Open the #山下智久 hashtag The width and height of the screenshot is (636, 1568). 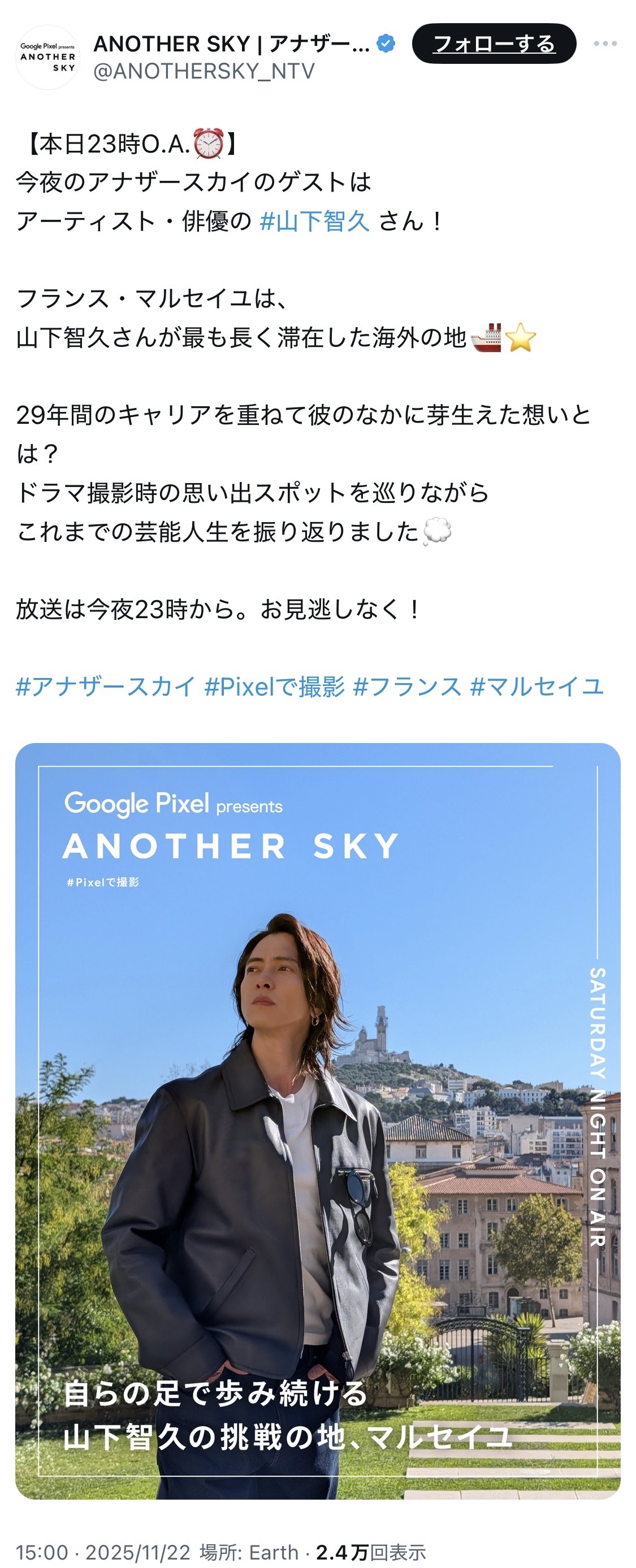tap(314, 221)
